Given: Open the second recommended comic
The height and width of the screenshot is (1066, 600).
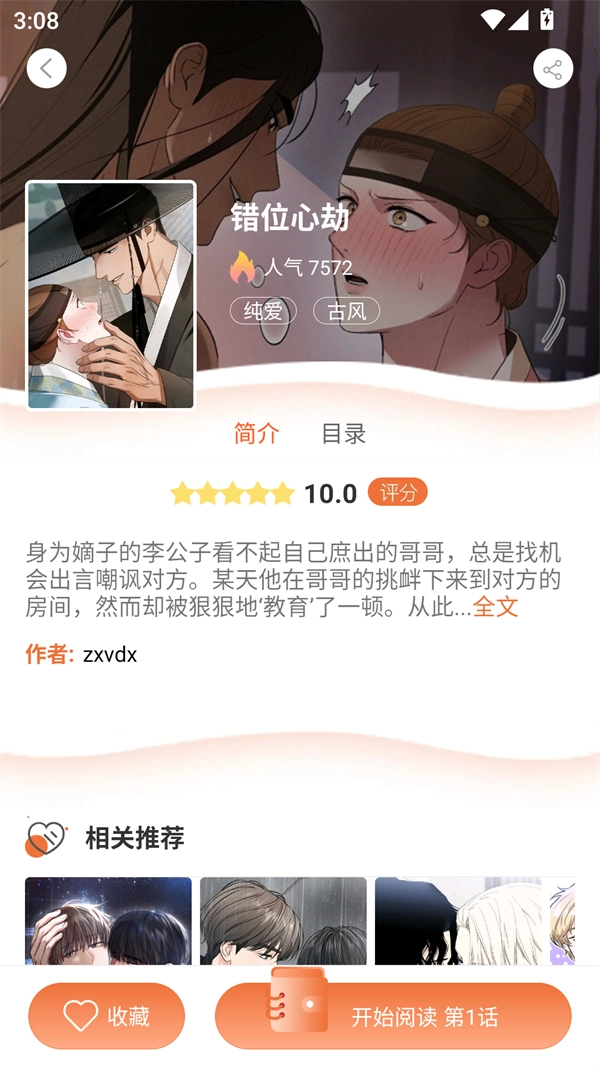Looking at the screenshot, I should (283, 920).
